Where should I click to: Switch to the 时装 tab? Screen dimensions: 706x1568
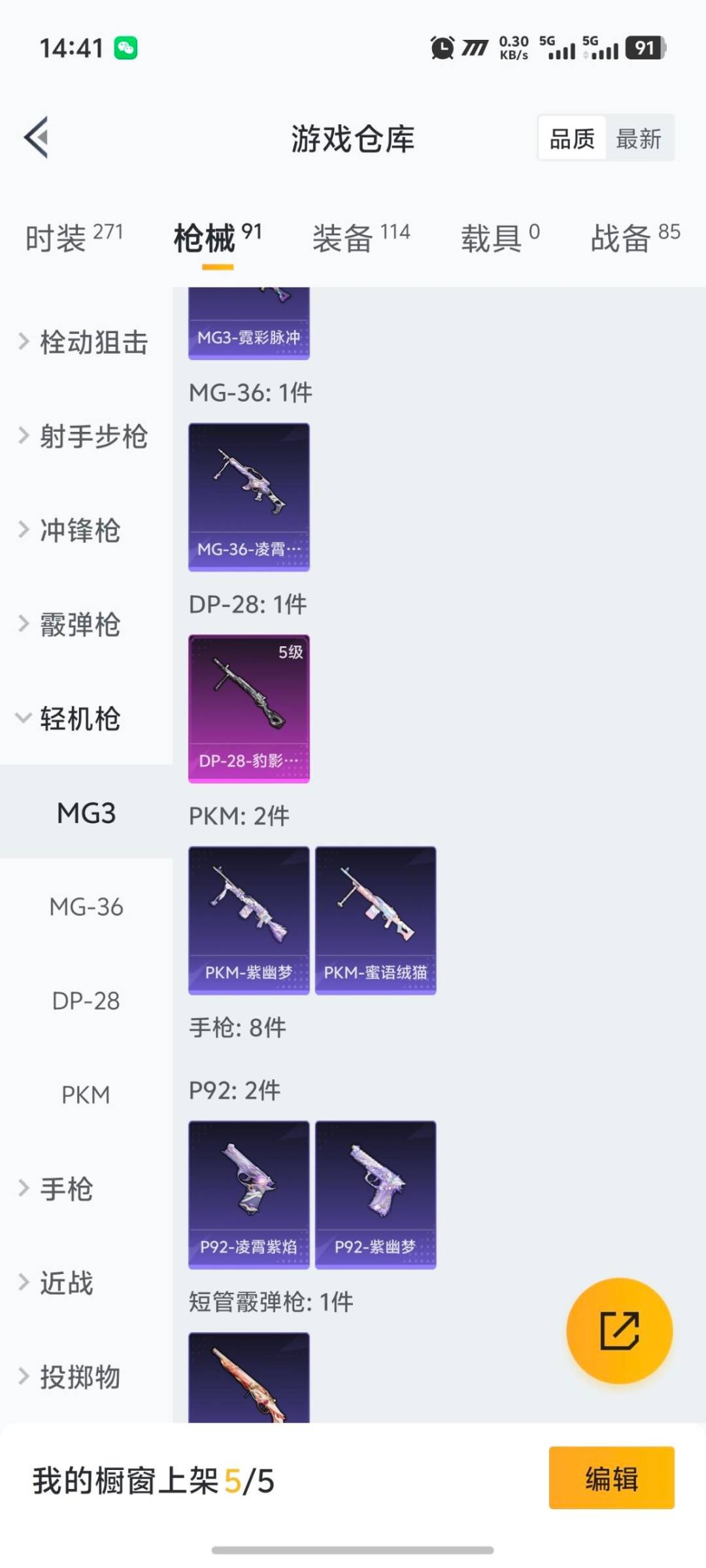pyautogui.click(x=74, y=237)
